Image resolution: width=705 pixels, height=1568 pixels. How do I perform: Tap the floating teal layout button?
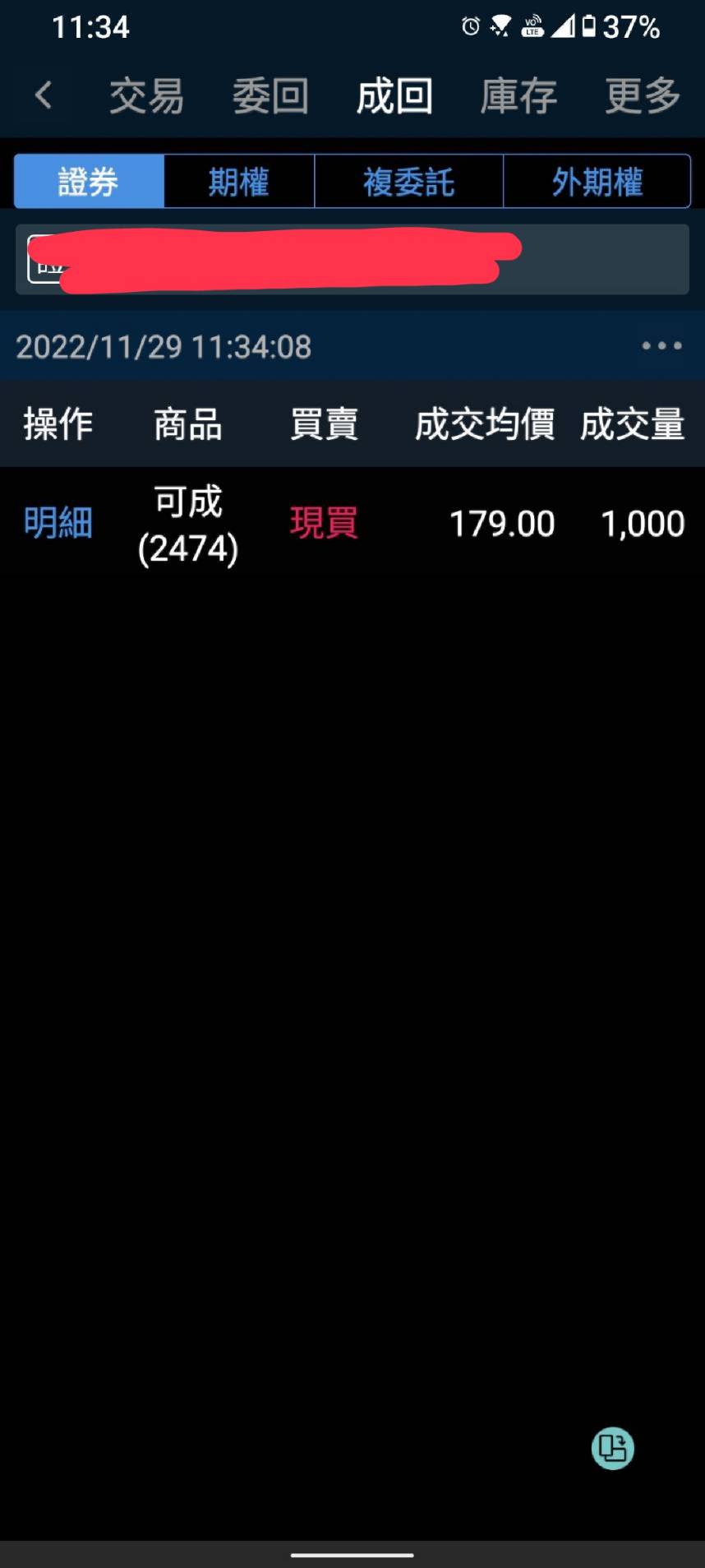pyautogui.click(x=613, y=1448)
